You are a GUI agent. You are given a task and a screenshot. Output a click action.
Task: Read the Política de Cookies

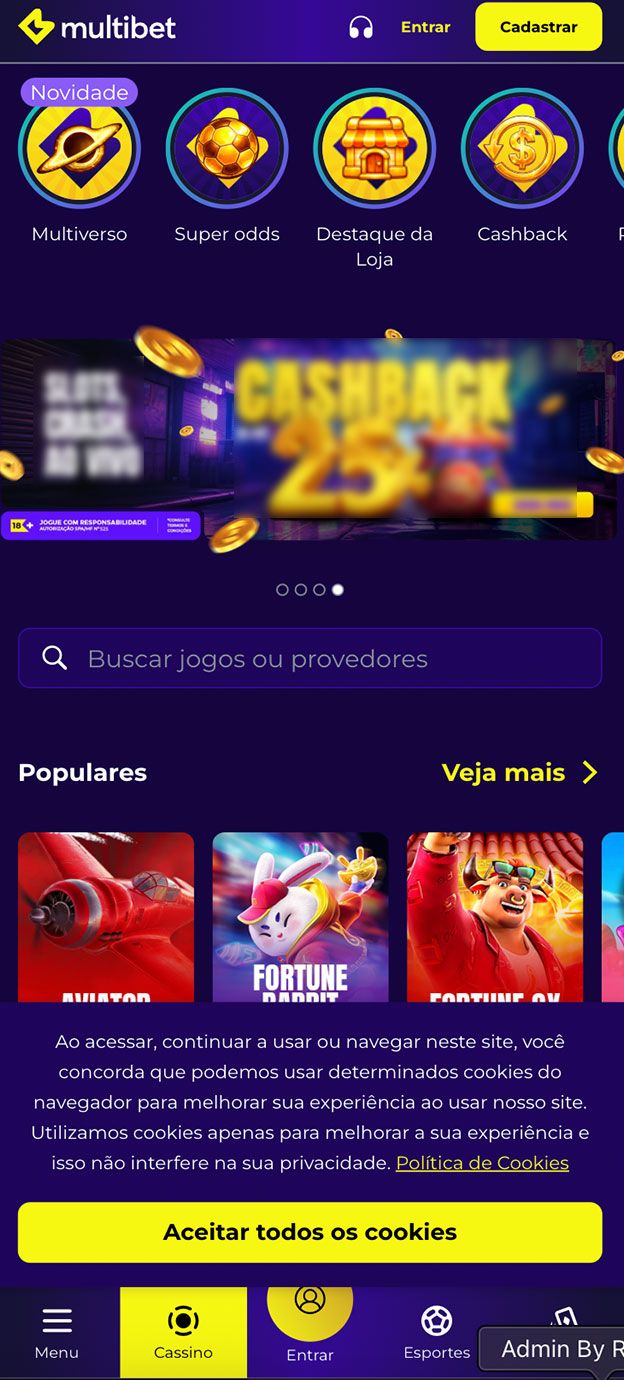pyautogui.click(x=482, y=1163)
